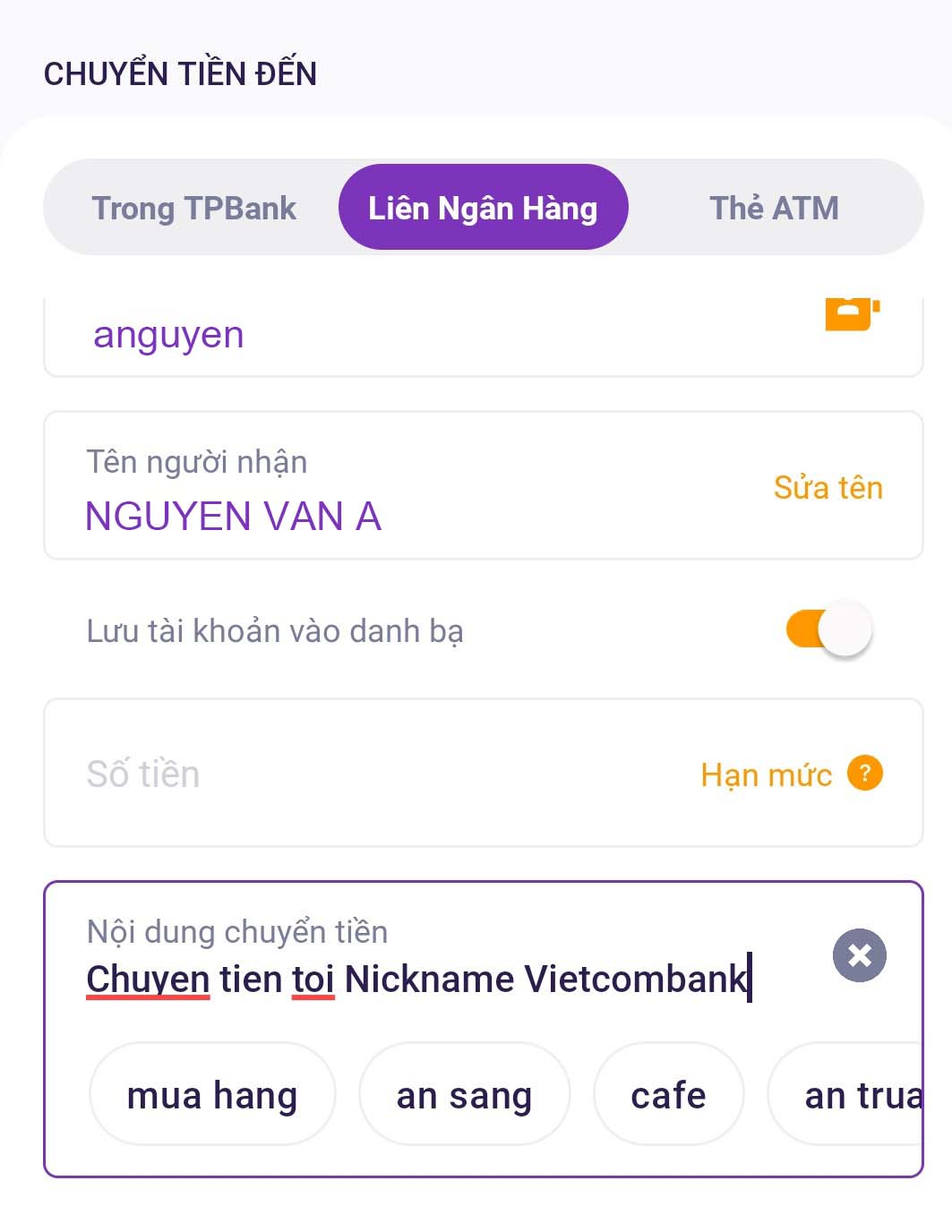
Task: Choose the "mua hang" suggestion chip
Action: (212, 1095)
